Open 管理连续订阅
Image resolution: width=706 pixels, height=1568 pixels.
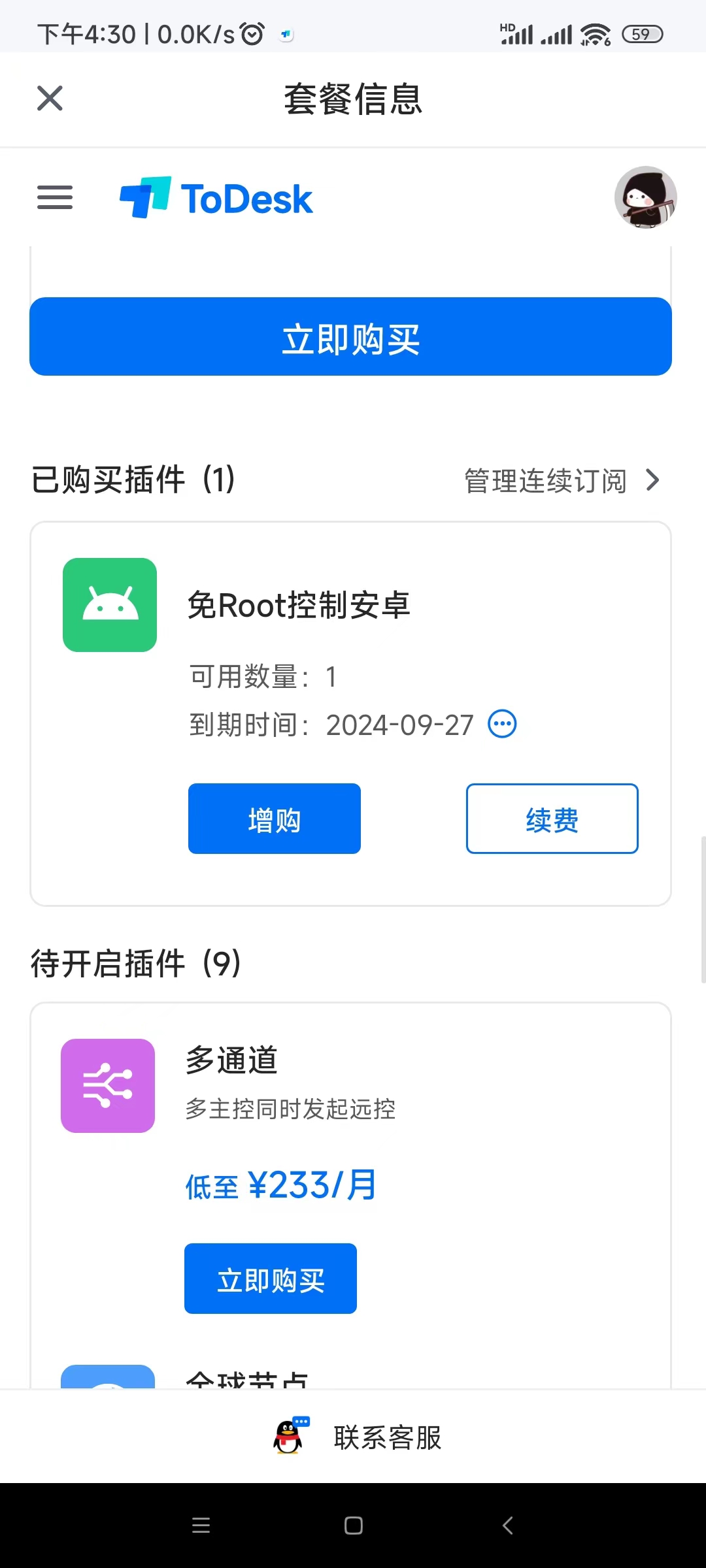tap(561, 481)
